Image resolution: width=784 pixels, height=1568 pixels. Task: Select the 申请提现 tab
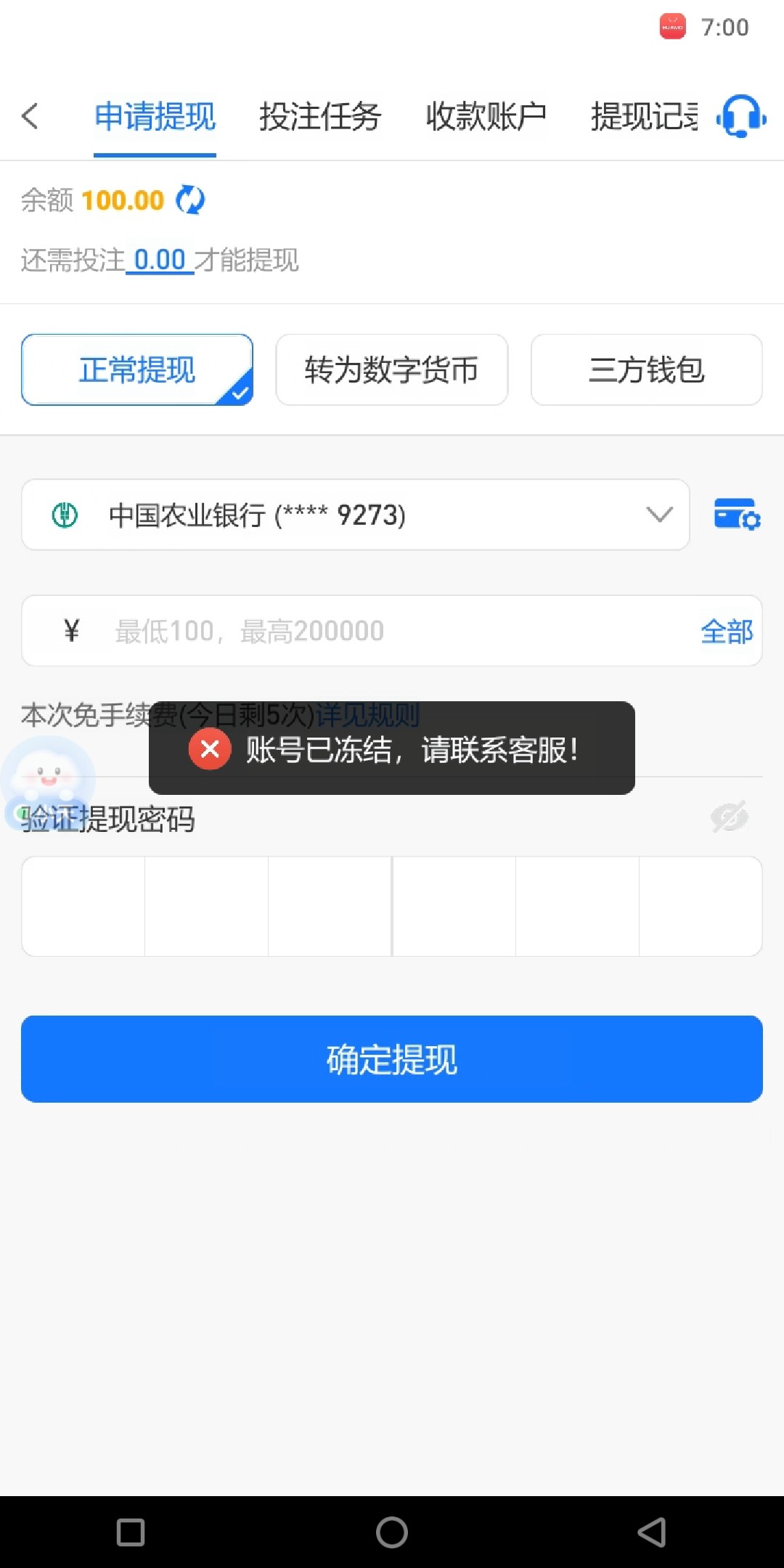[155, 116]
